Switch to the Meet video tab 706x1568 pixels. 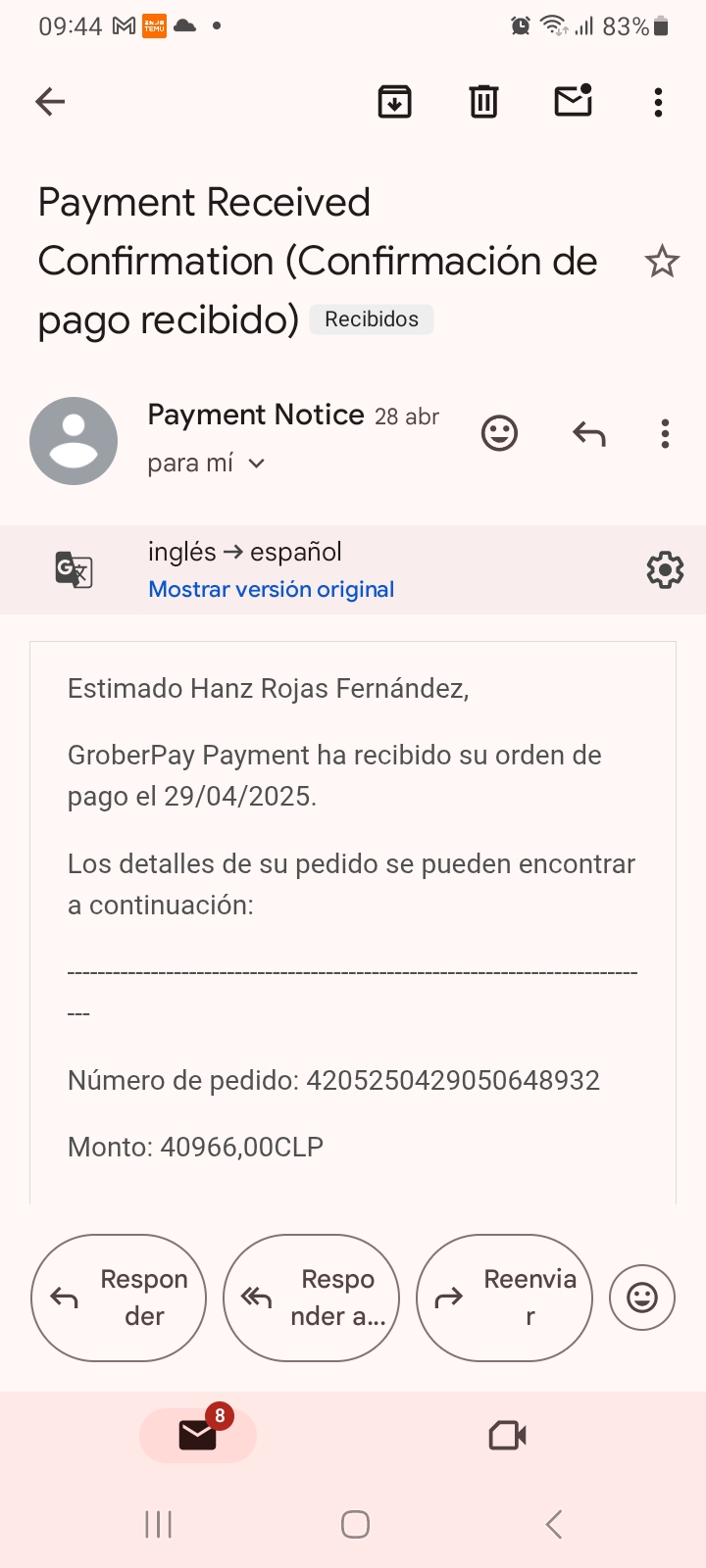pyautogui.click(x=508, y=1436)
